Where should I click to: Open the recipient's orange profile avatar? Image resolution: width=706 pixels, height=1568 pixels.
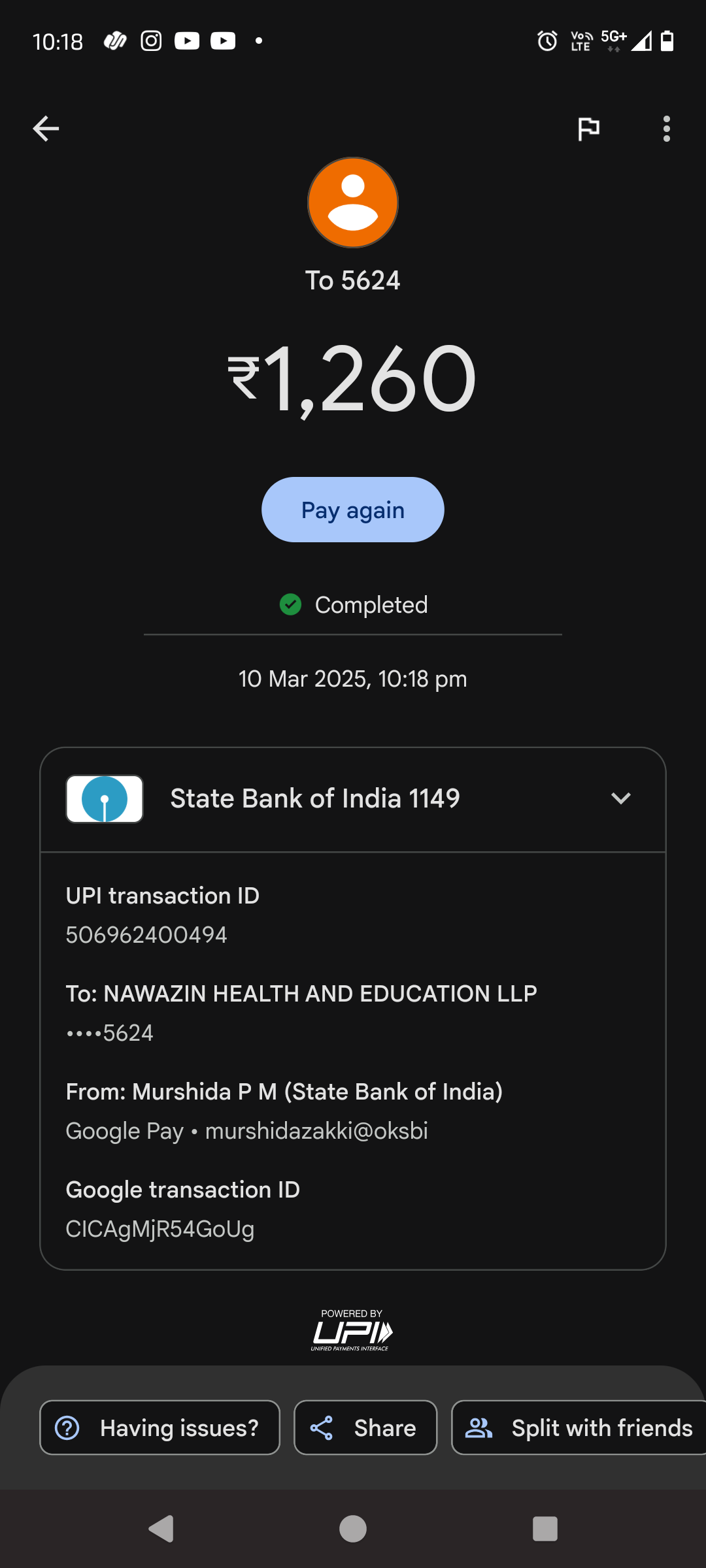(x=353, y=203)
